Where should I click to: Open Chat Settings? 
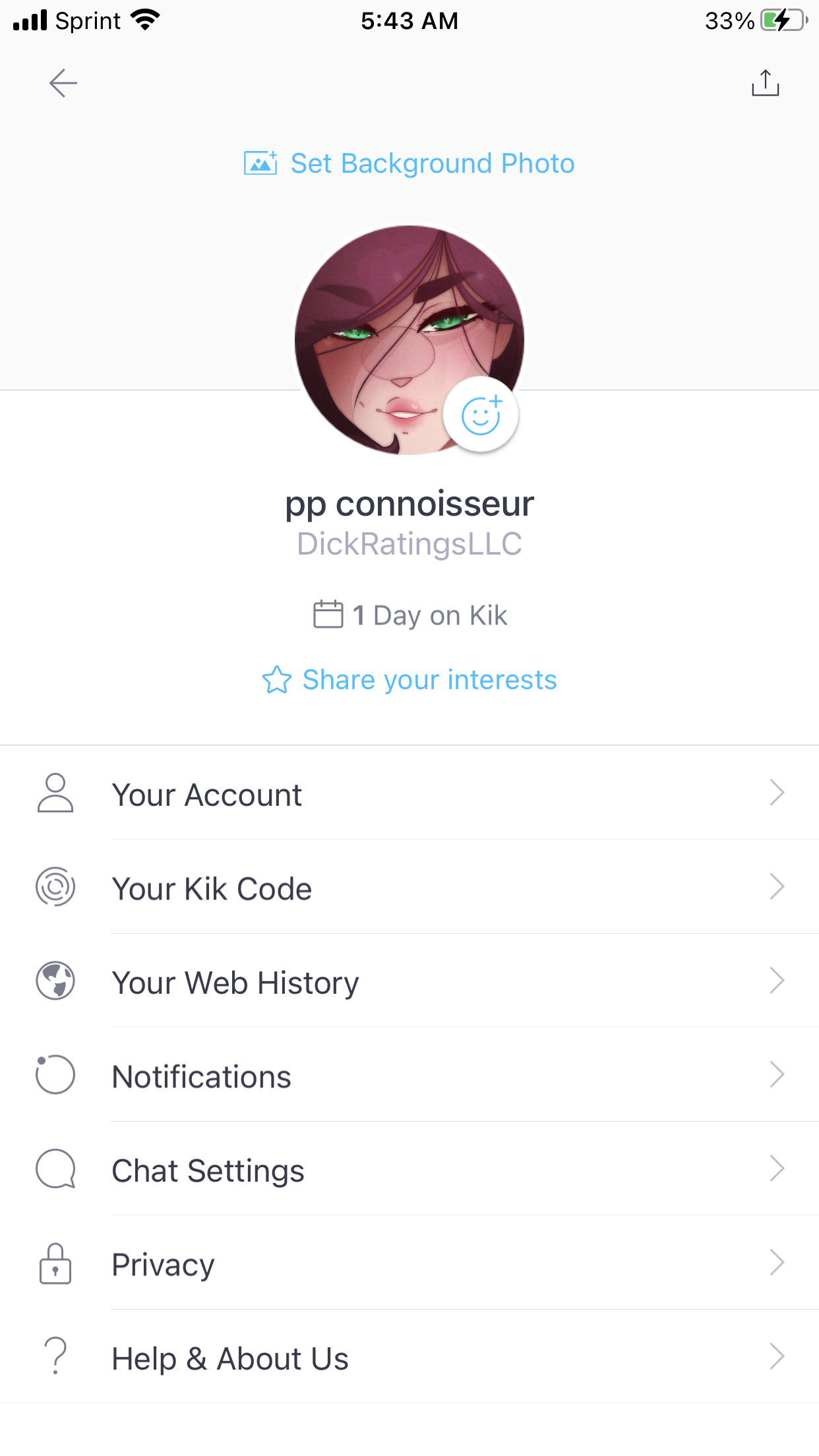click(x=409, y=1169)
